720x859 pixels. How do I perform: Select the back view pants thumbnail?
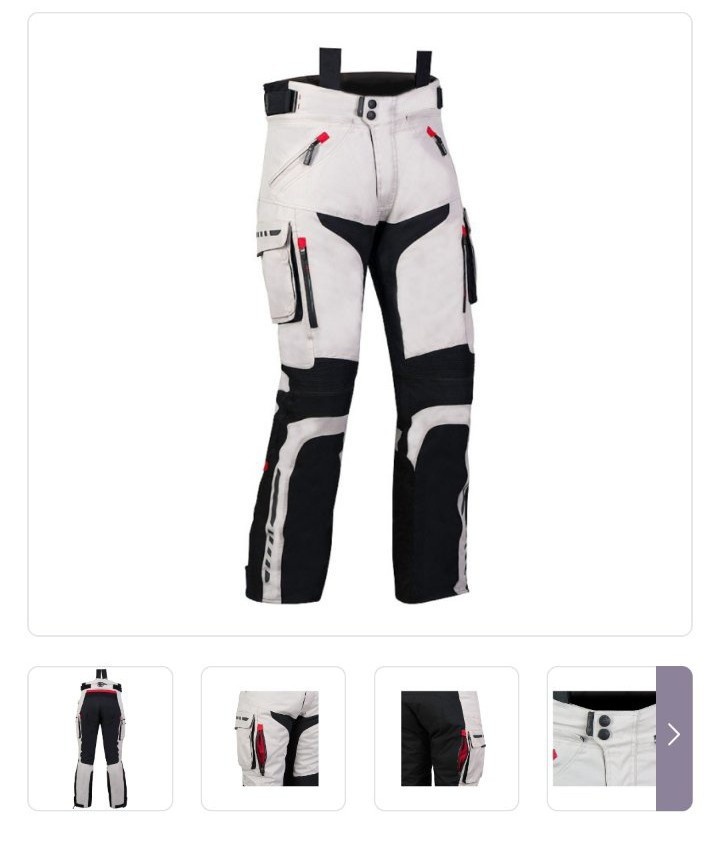(100, 738)
